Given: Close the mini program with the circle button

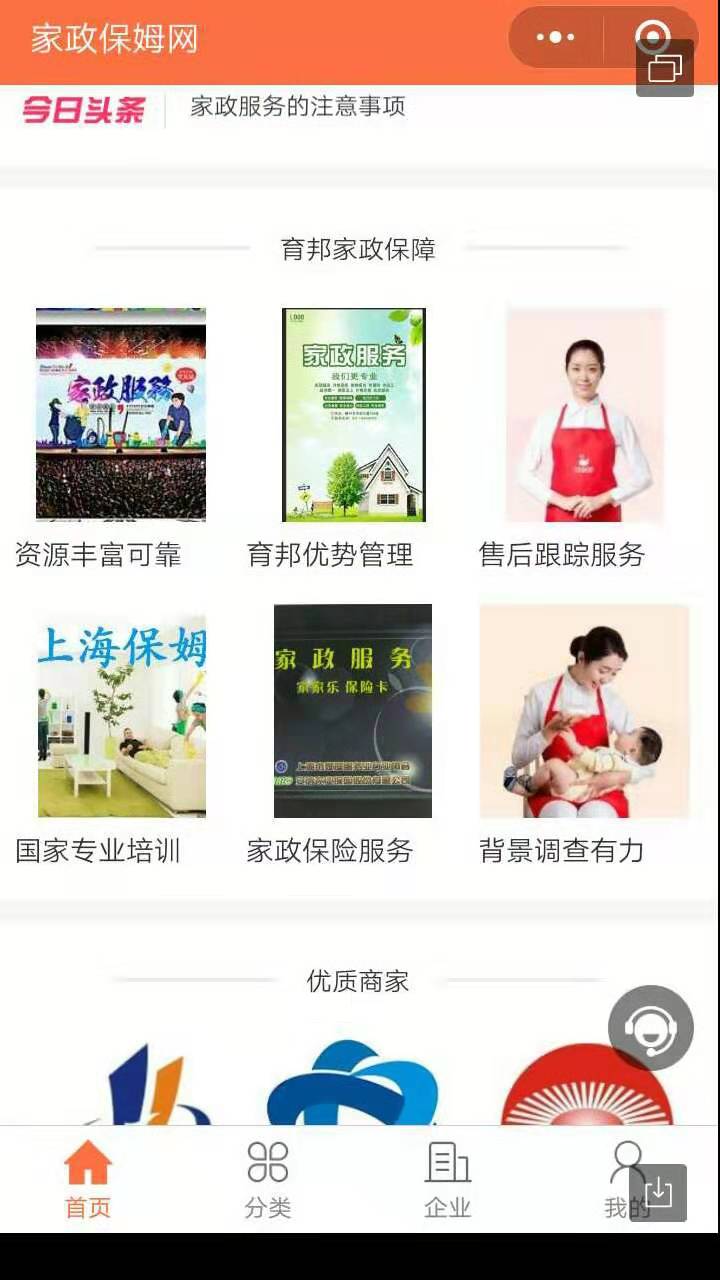Looking at the screenshot, I should [652, 37].
